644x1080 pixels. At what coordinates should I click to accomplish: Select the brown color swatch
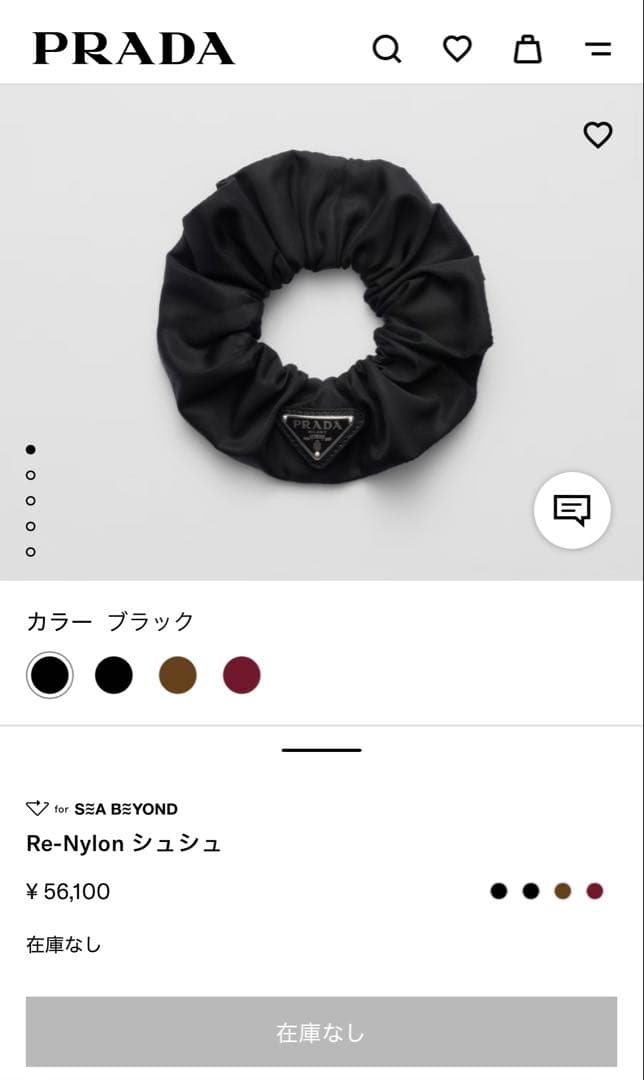click(x=178, y=675)
